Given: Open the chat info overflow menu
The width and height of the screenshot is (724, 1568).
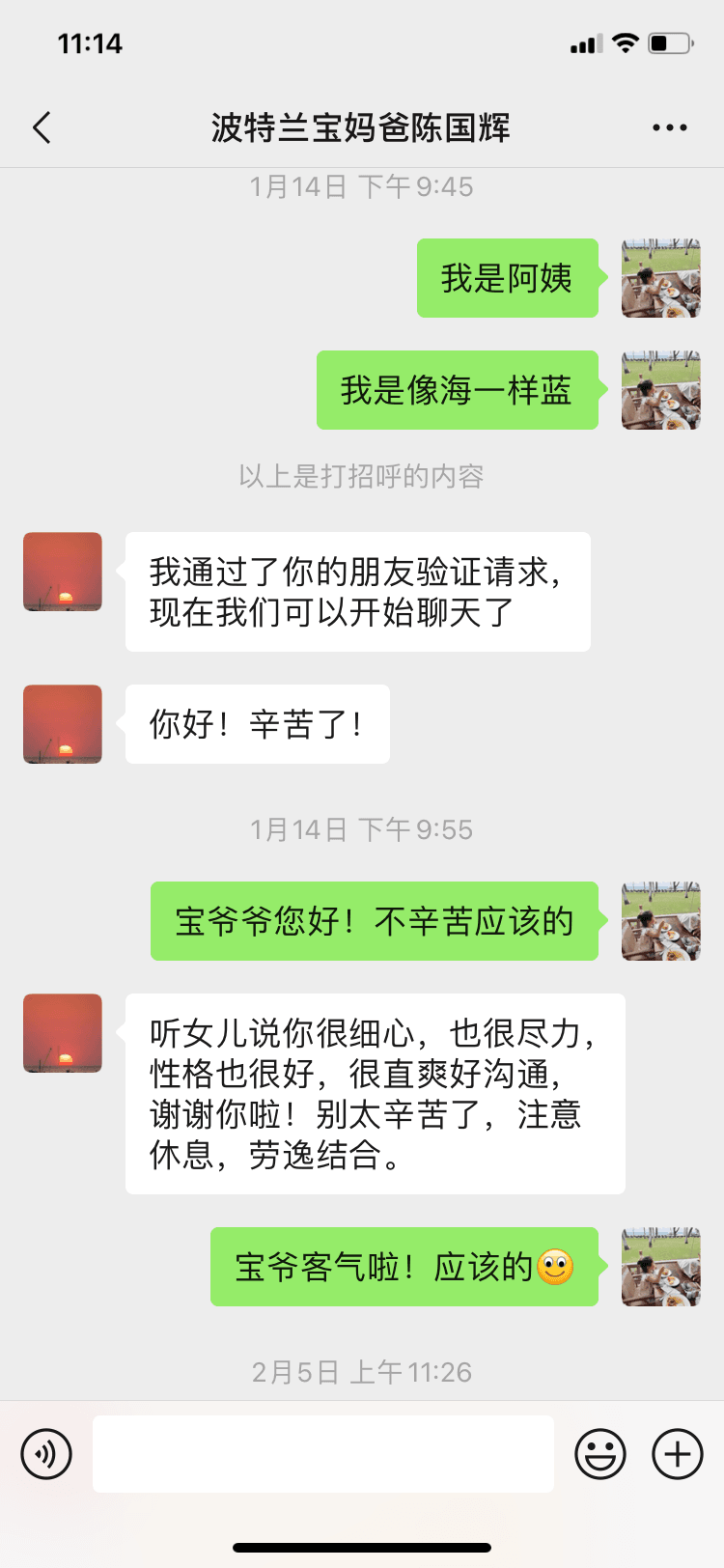Looking at the screenshot, I should coord(669,127).
